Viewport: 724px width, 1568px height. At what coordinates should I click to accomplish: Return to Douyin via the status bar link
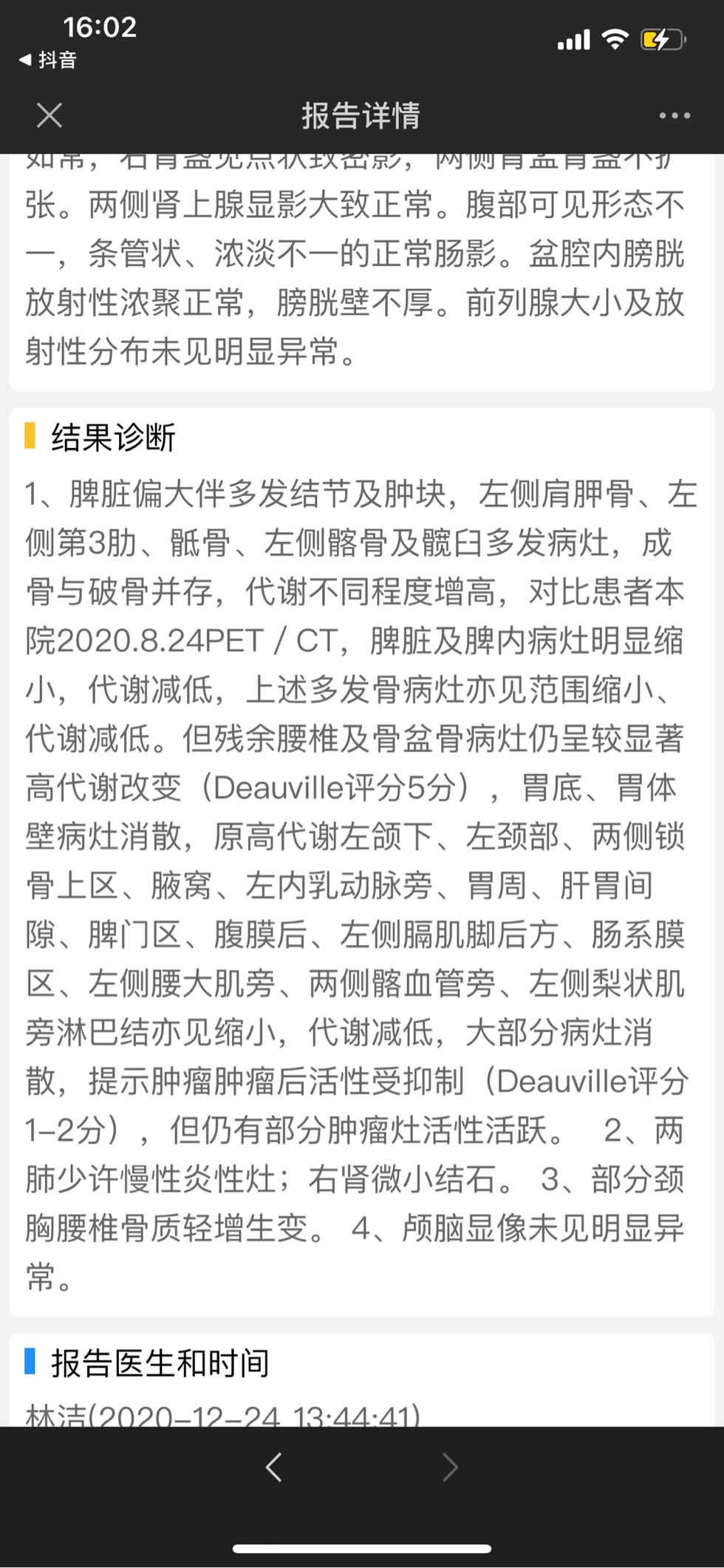coord(49,60)
